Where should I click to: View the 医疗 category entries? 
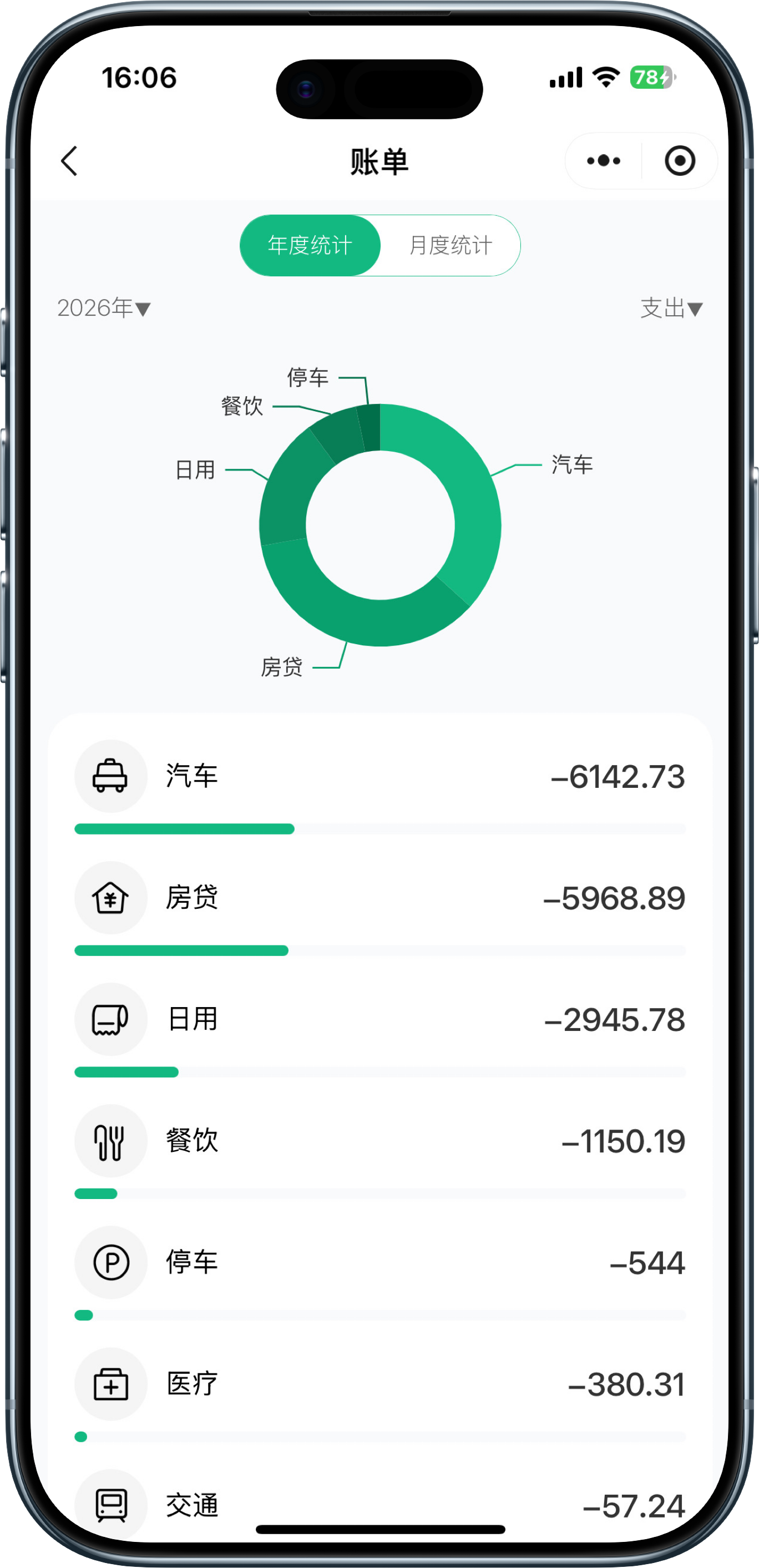click(x=379, y=1384)
